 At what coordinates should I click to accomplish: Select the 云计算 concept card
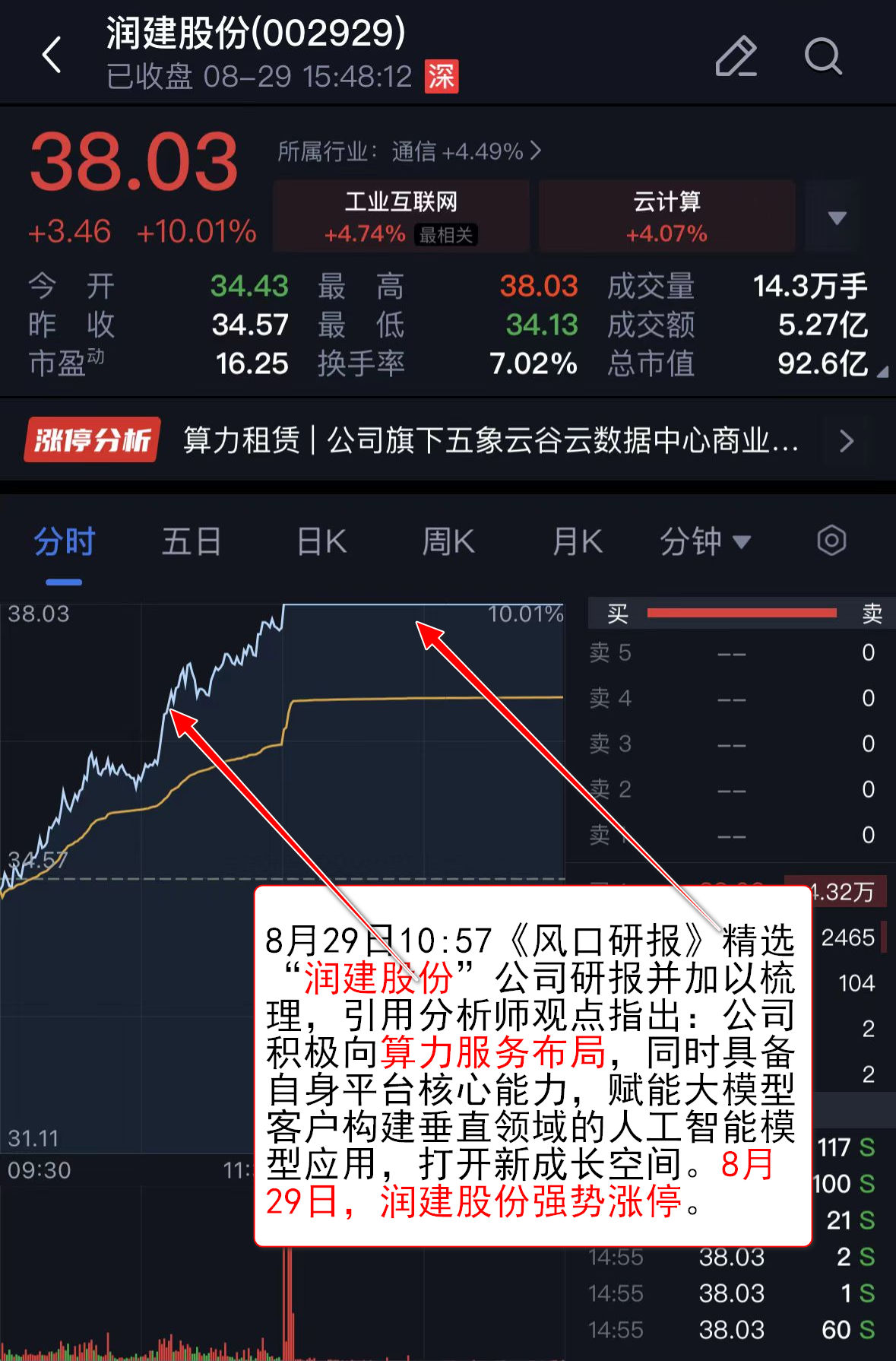coord(666,215)
